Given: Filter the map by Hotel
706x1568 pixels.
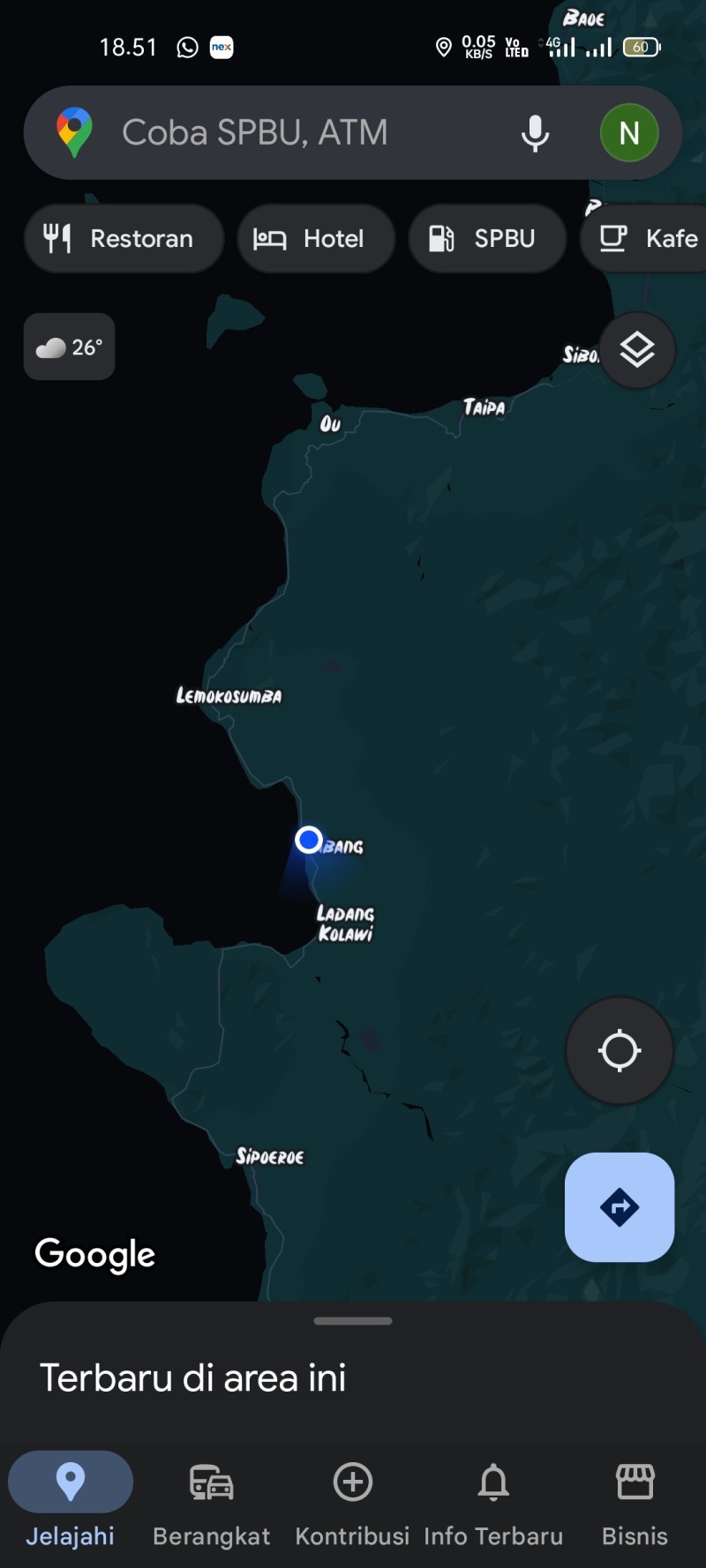Looking at the screenshot, I should [316, 239].
